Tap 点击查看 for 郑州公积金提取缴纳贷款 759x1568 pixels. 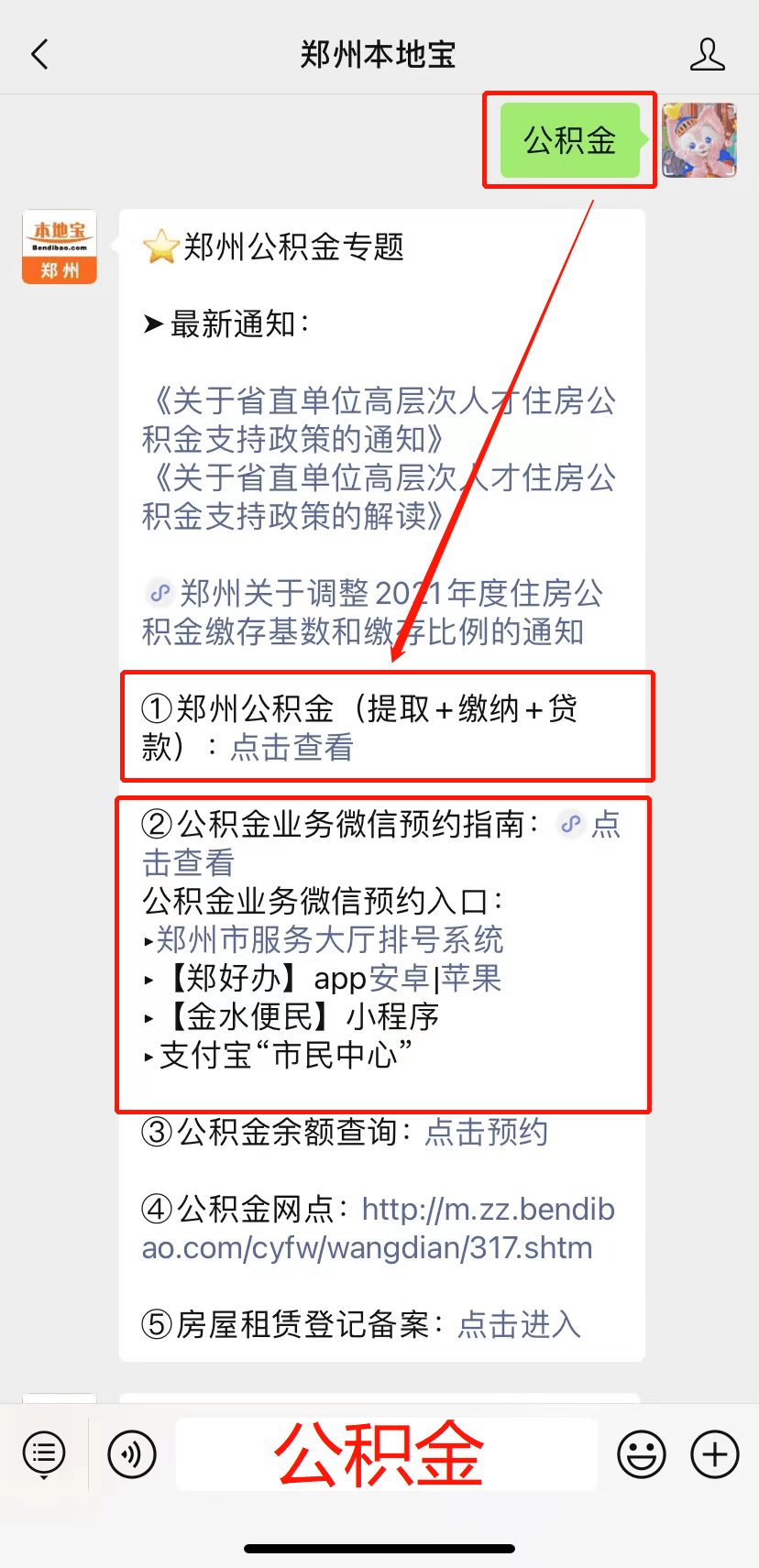[291, 748]
